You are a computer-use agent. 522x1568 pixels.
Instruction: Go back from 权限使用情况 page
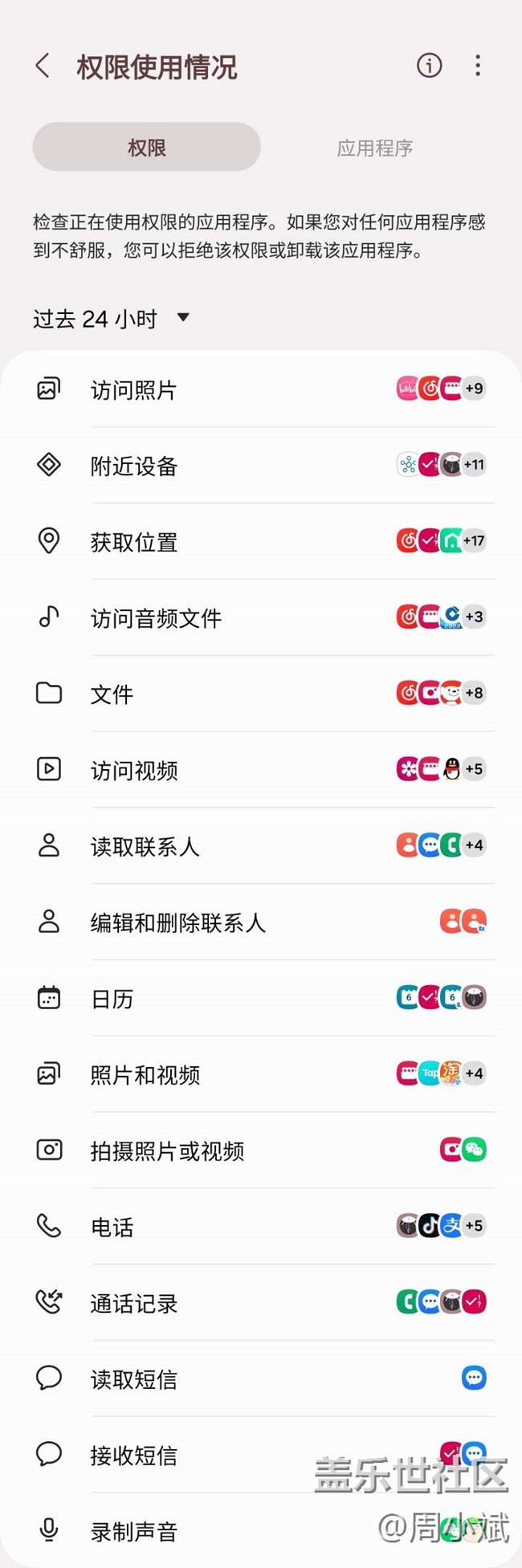coord(43,67)
